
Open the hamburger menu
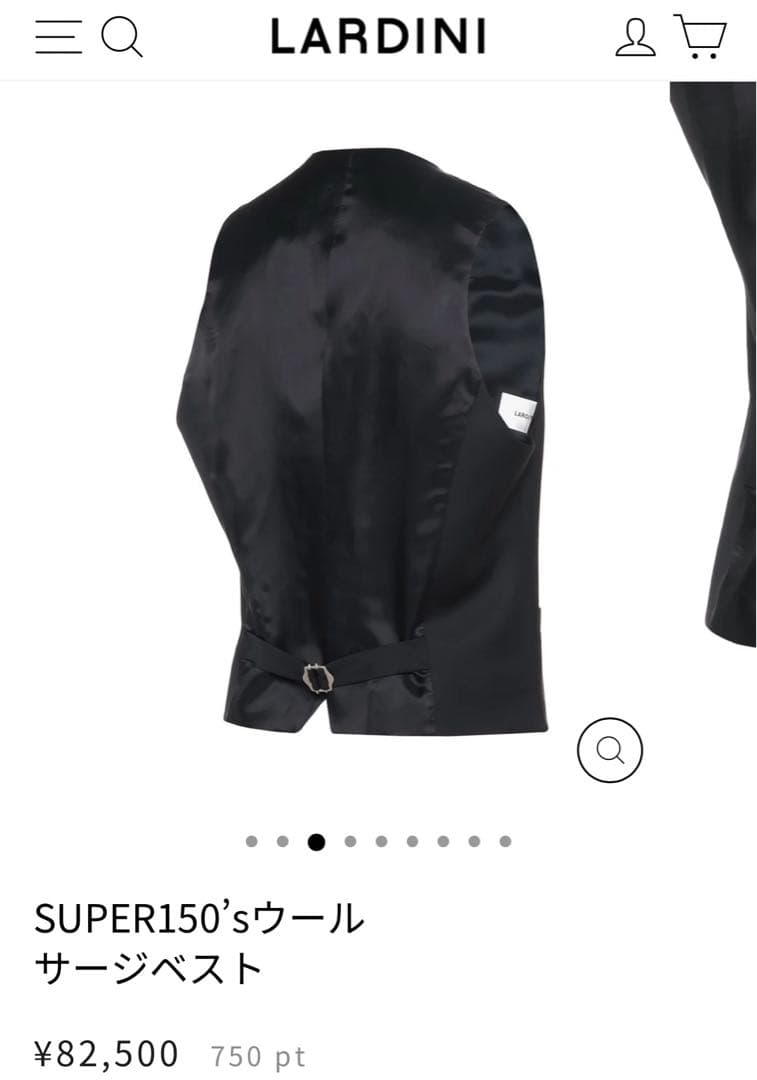coord(58,37)
